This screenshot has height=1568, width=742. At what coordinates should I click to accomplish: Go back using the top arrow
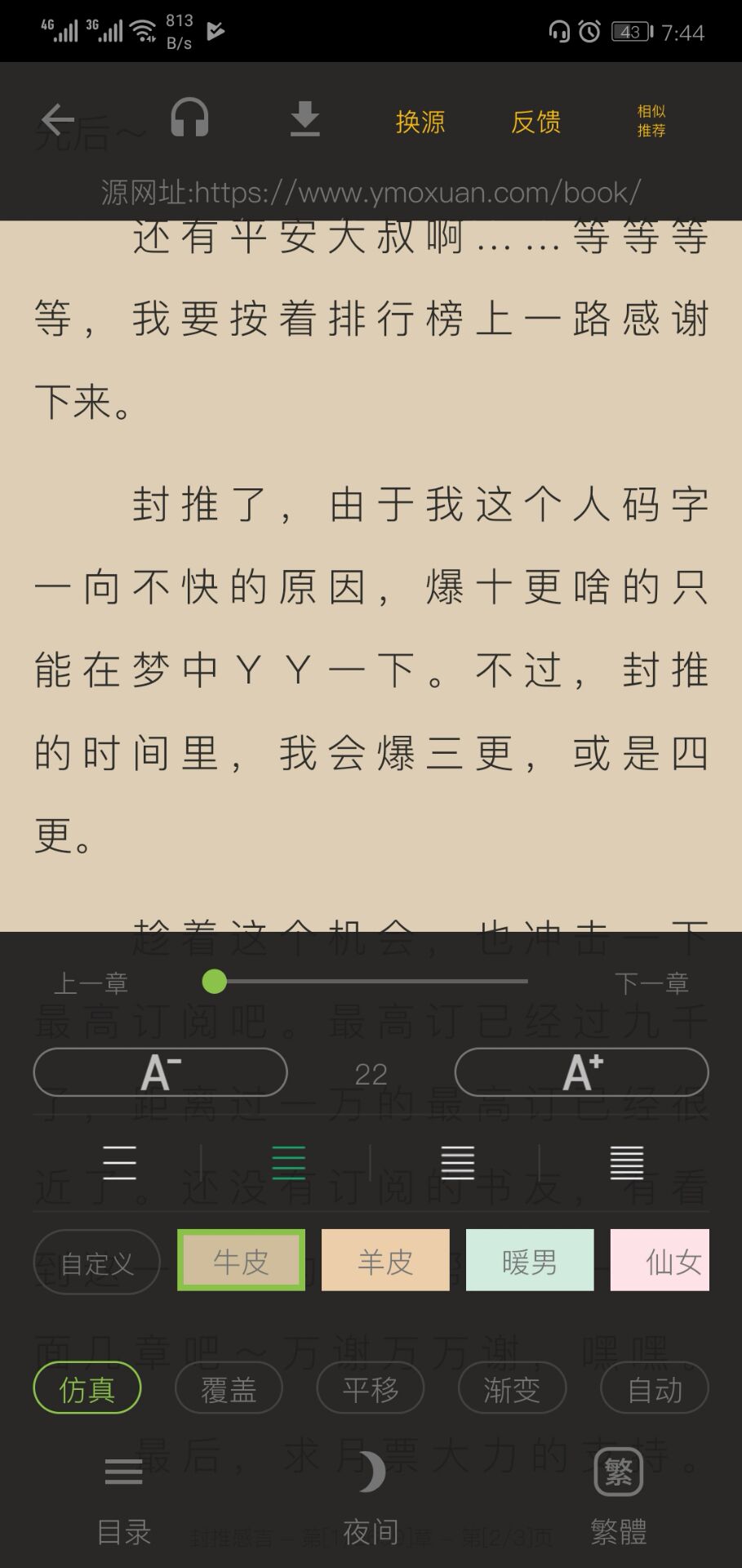tap(58, 120)
